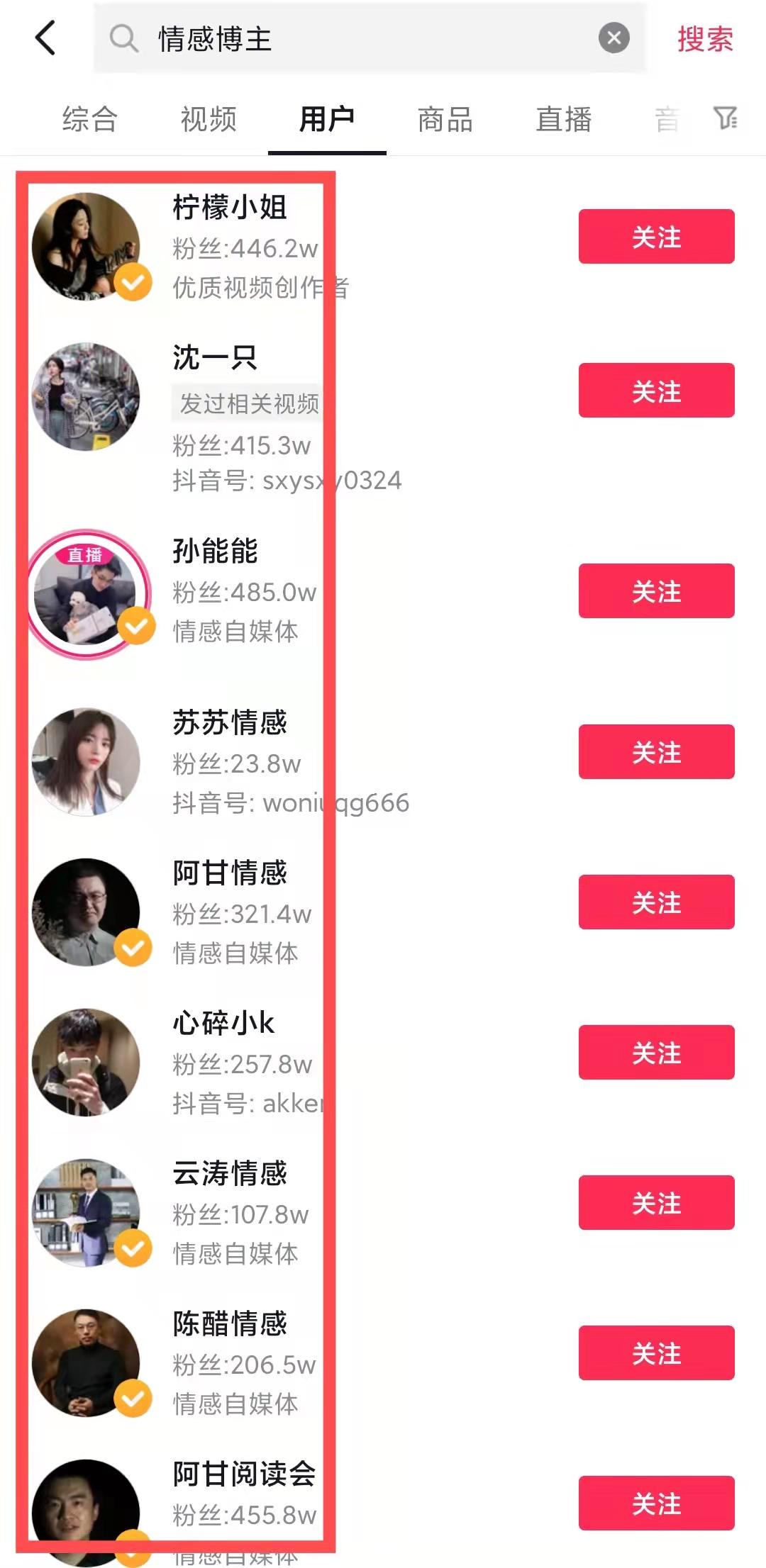Screen dimensions: 766x1568
Task: Click the search input showing 情感博主
Action: tap(284, 38)
